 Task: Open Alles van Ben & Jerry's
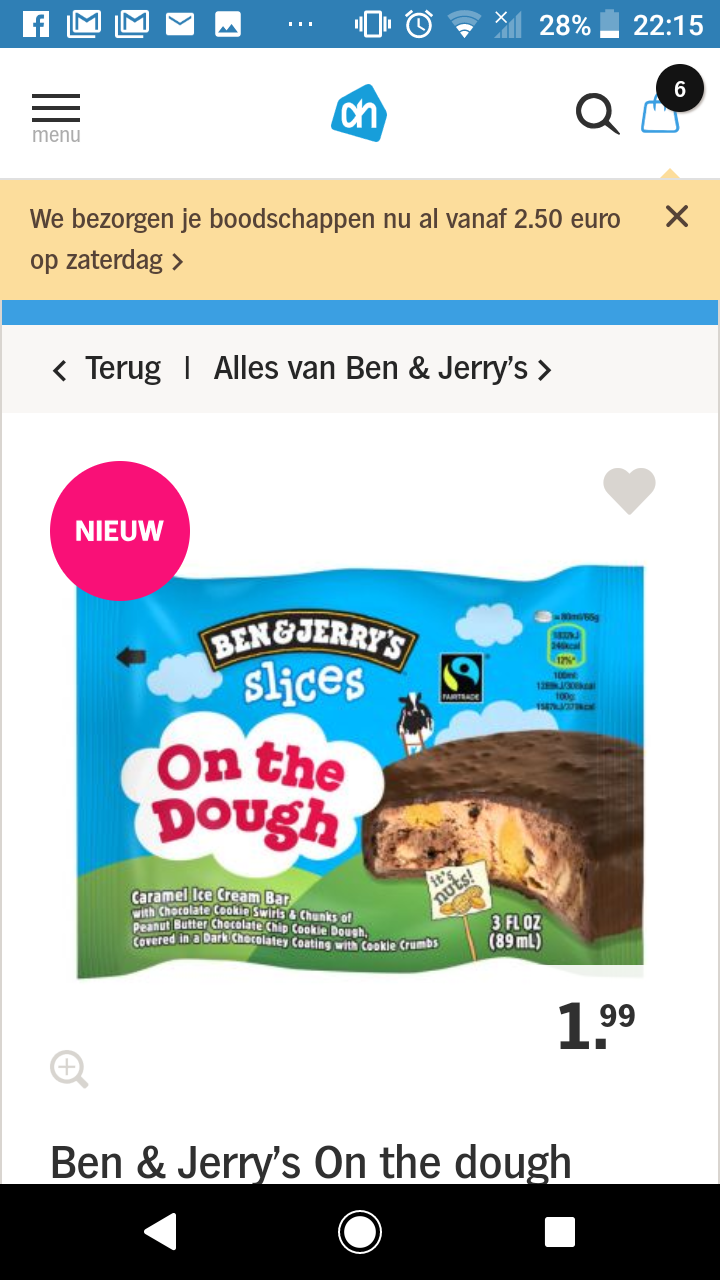383,369
